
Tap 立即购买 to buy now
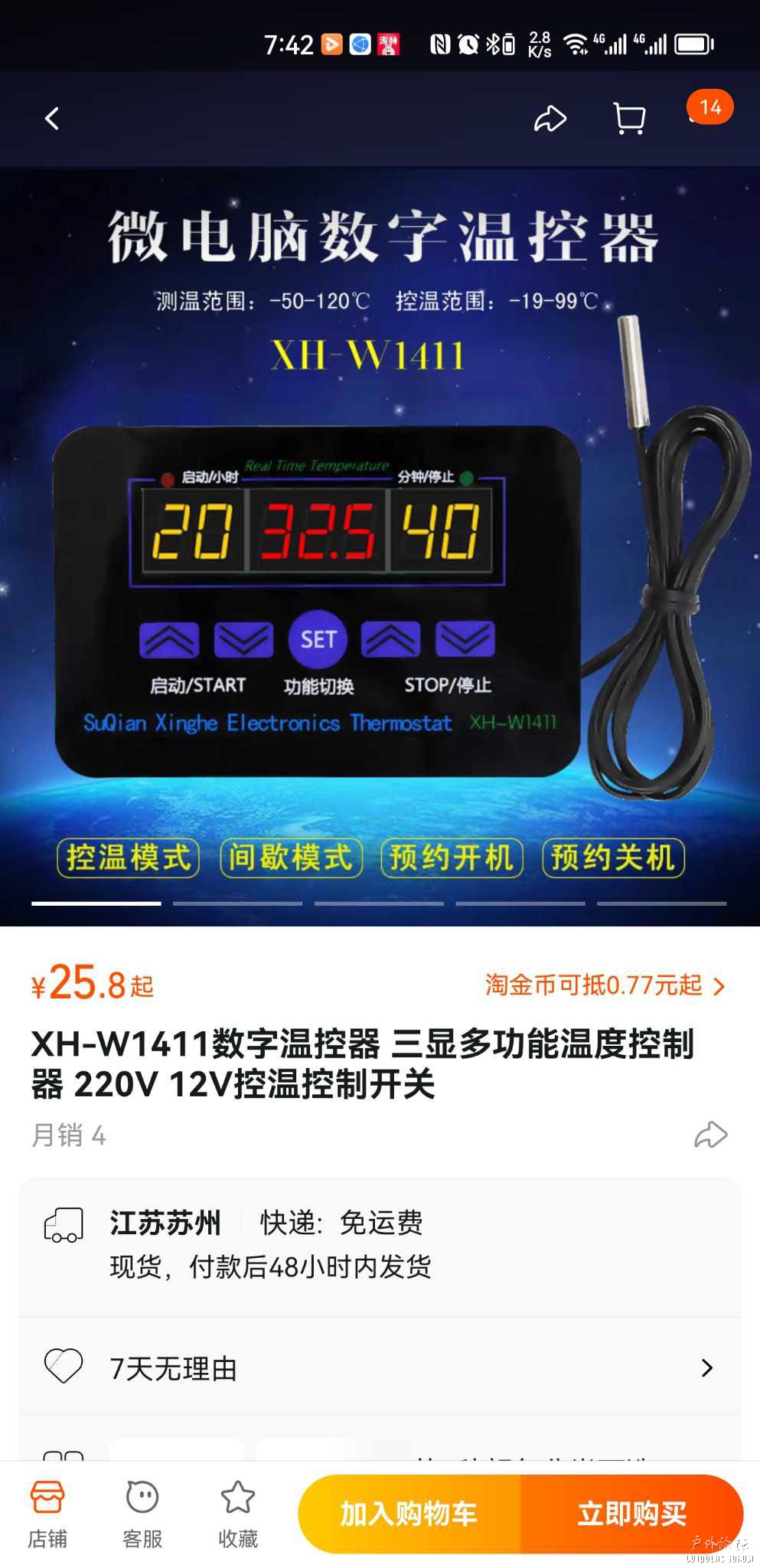coord(631,1514)
